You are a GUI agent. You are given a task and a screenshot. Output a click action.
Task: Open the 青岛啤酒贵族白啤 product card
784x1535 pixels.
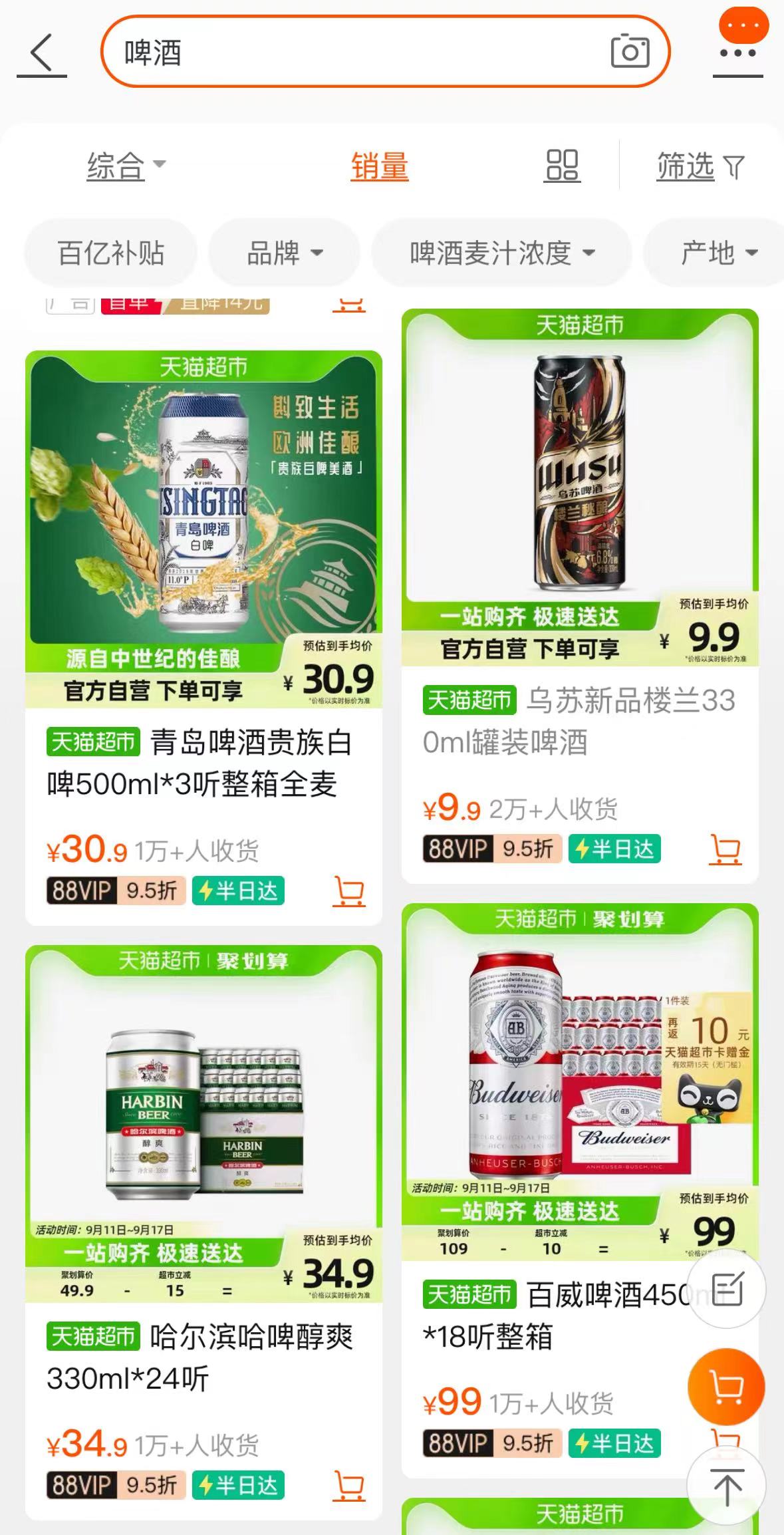203,532
